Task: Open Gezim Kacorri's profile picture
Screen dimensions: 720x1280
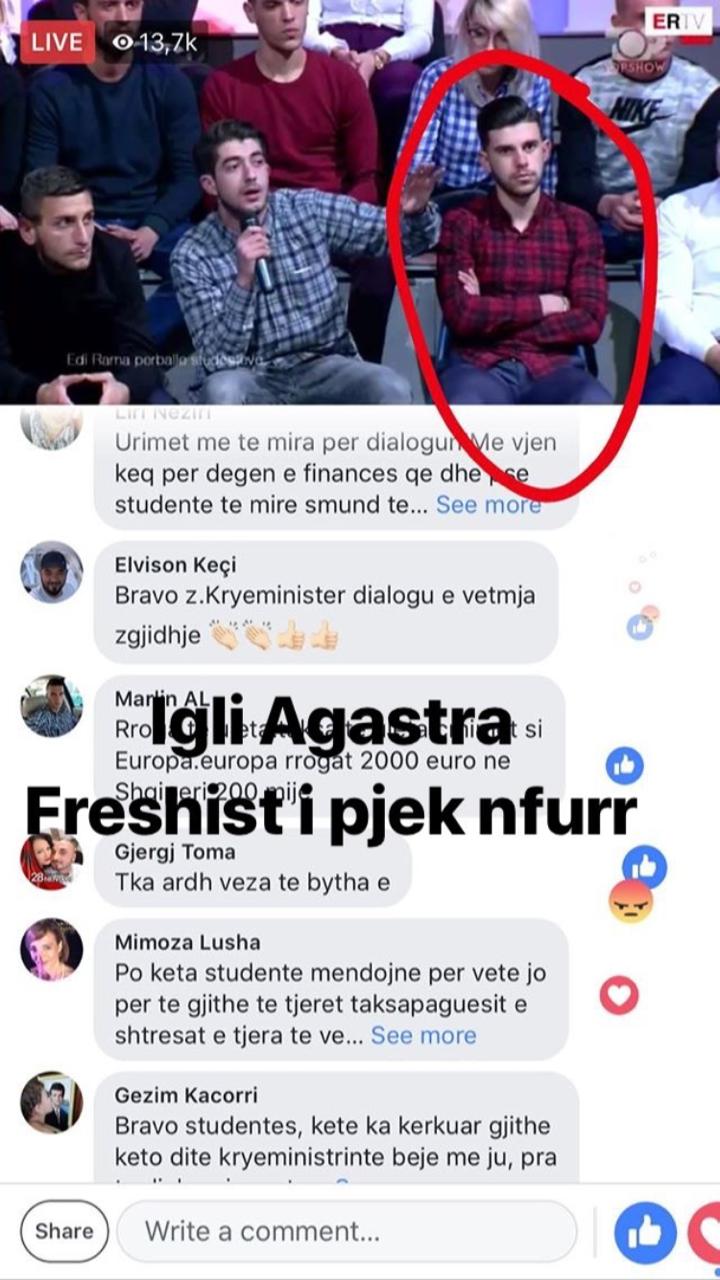Action: (51, 1103)
